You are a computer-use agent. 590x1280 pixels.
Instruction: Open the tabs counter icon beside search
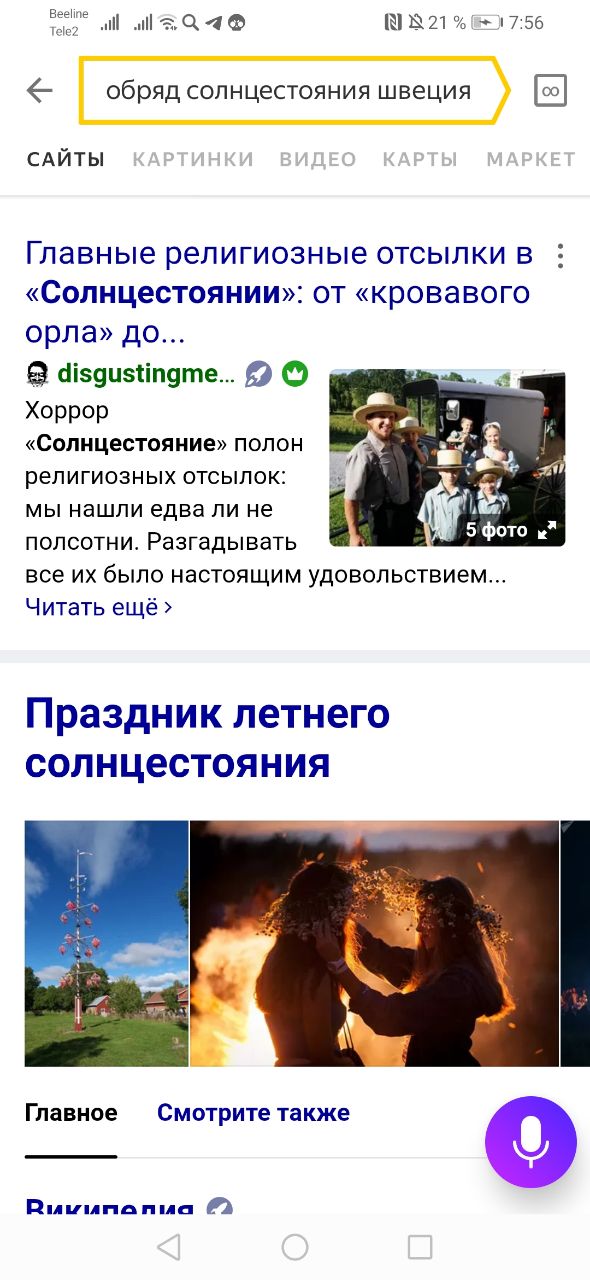(x=550, y=91)
